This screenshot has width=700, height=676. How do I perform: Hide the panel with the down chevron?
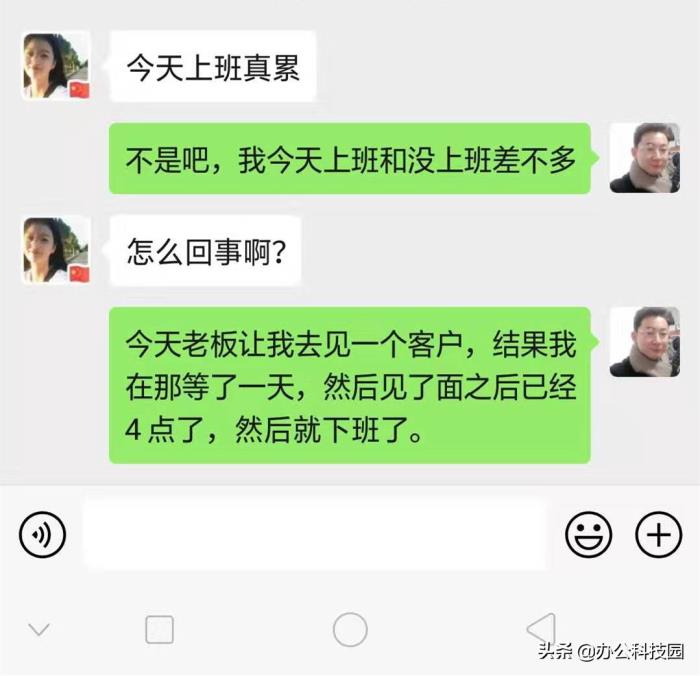(39, 629)
